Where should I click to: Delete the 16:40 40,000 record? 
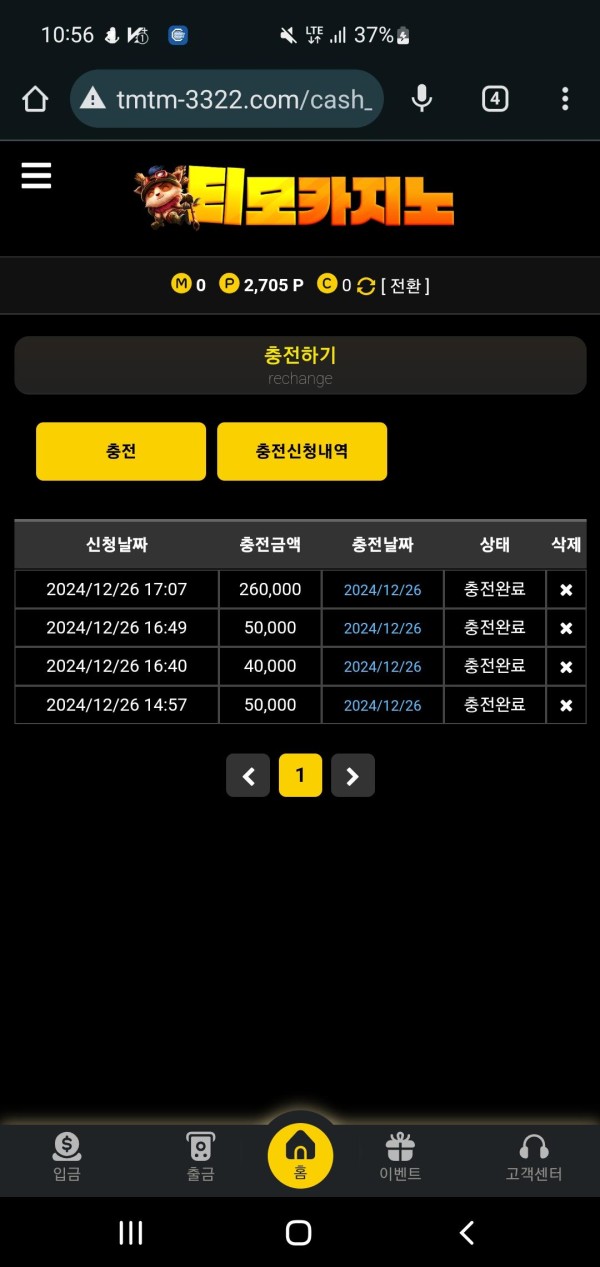coord(566,667)
